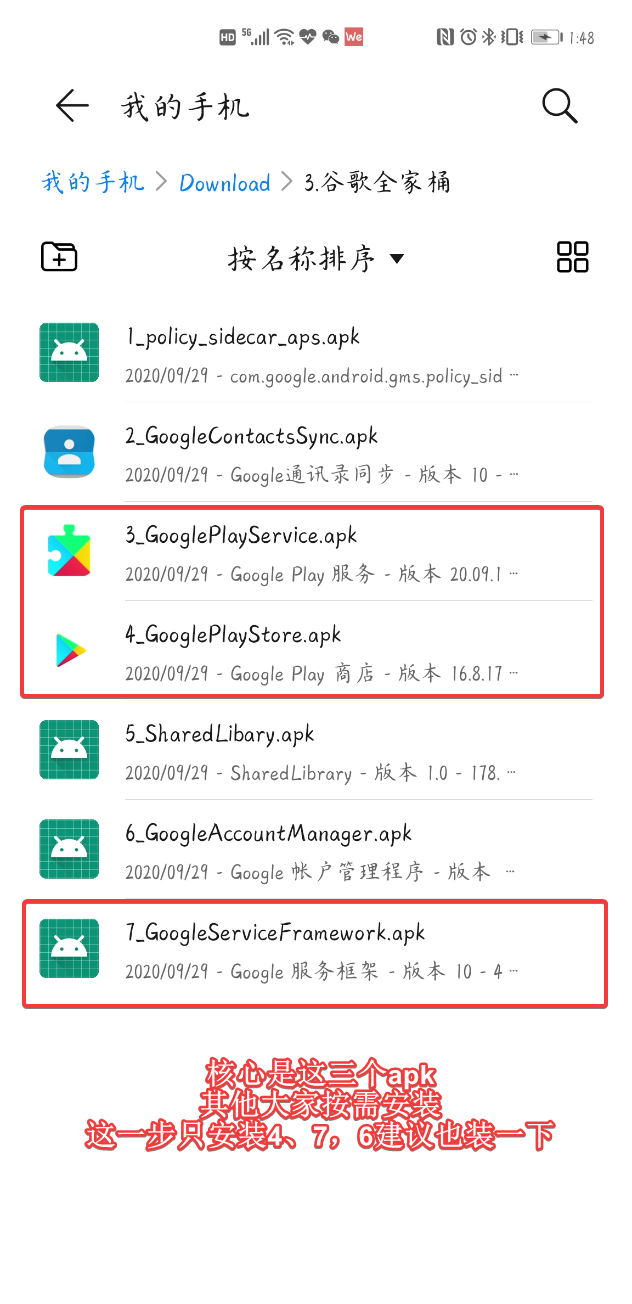Open the 按名称排序 sort dropdown

(x=316, y=259)
